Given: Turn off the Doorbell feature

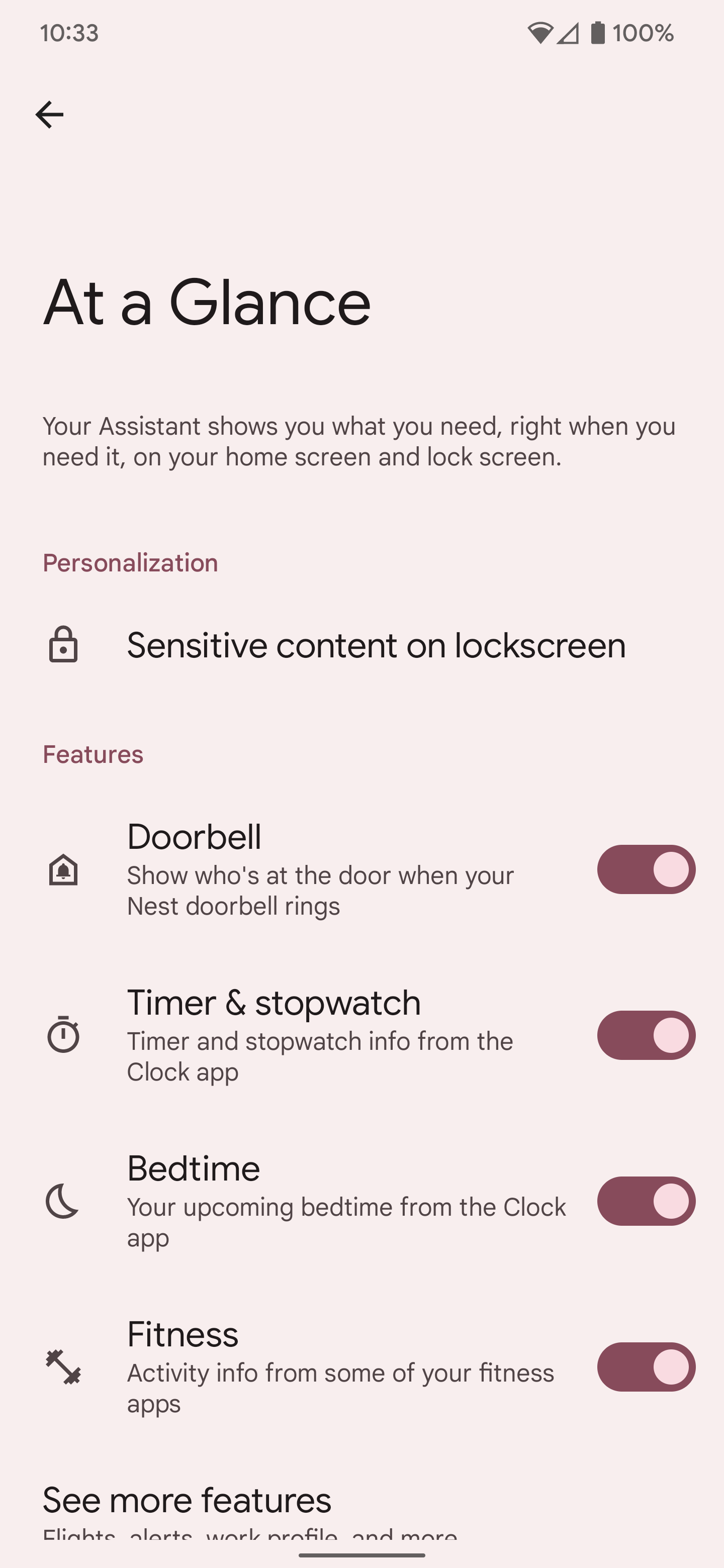Looking at the screenshot, I should click(646, 869).
